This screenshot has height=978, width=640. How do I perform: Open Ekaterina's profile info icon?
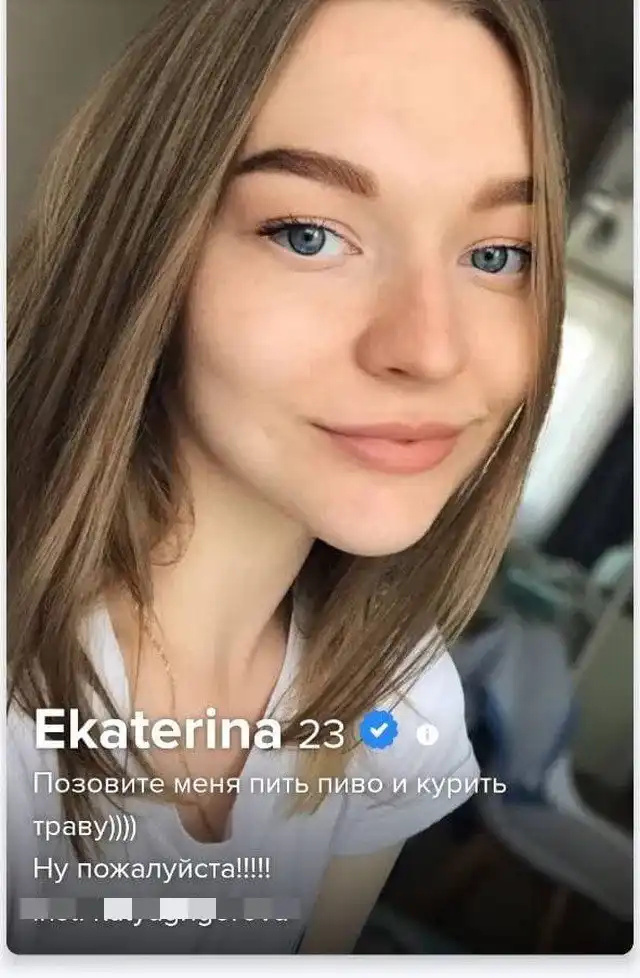[x=427, y=735]
